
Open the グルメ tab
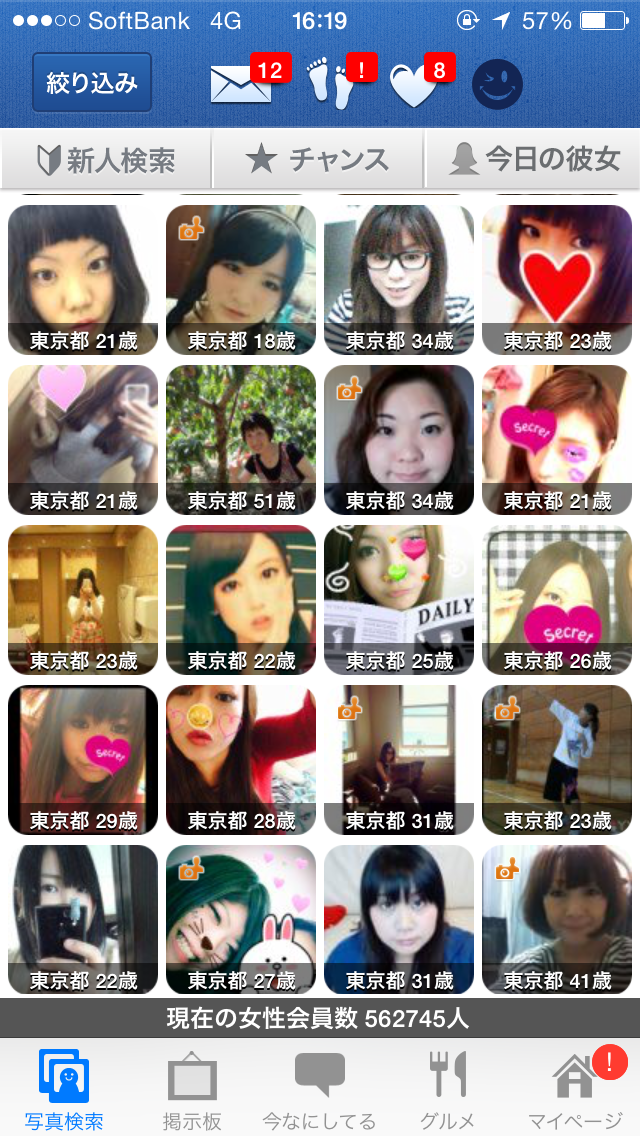click(x=447, y=1089)
